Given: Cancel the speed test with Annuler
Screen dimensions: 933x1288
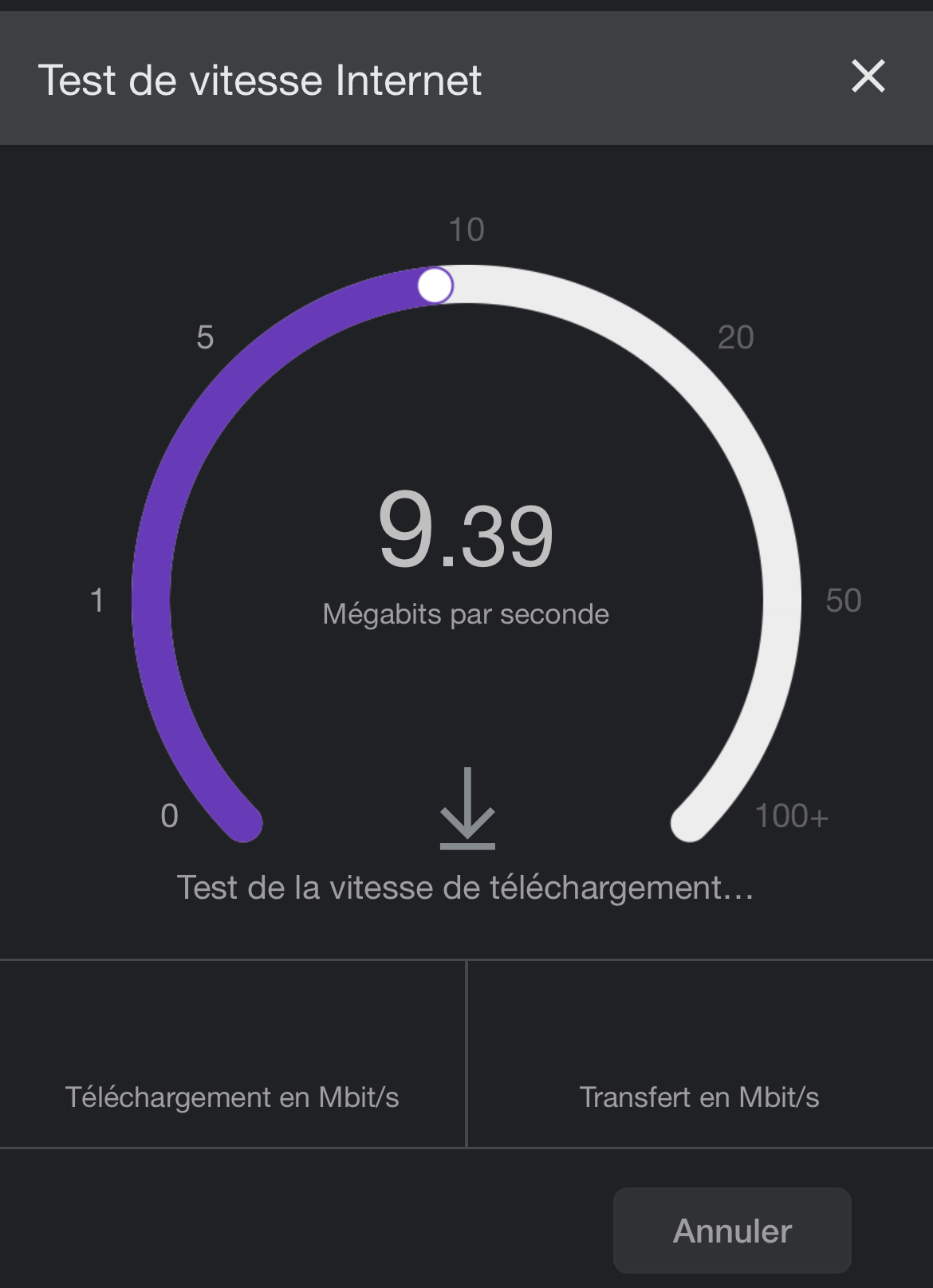Looking at the screenshot, I should (x=731, y=1230).
